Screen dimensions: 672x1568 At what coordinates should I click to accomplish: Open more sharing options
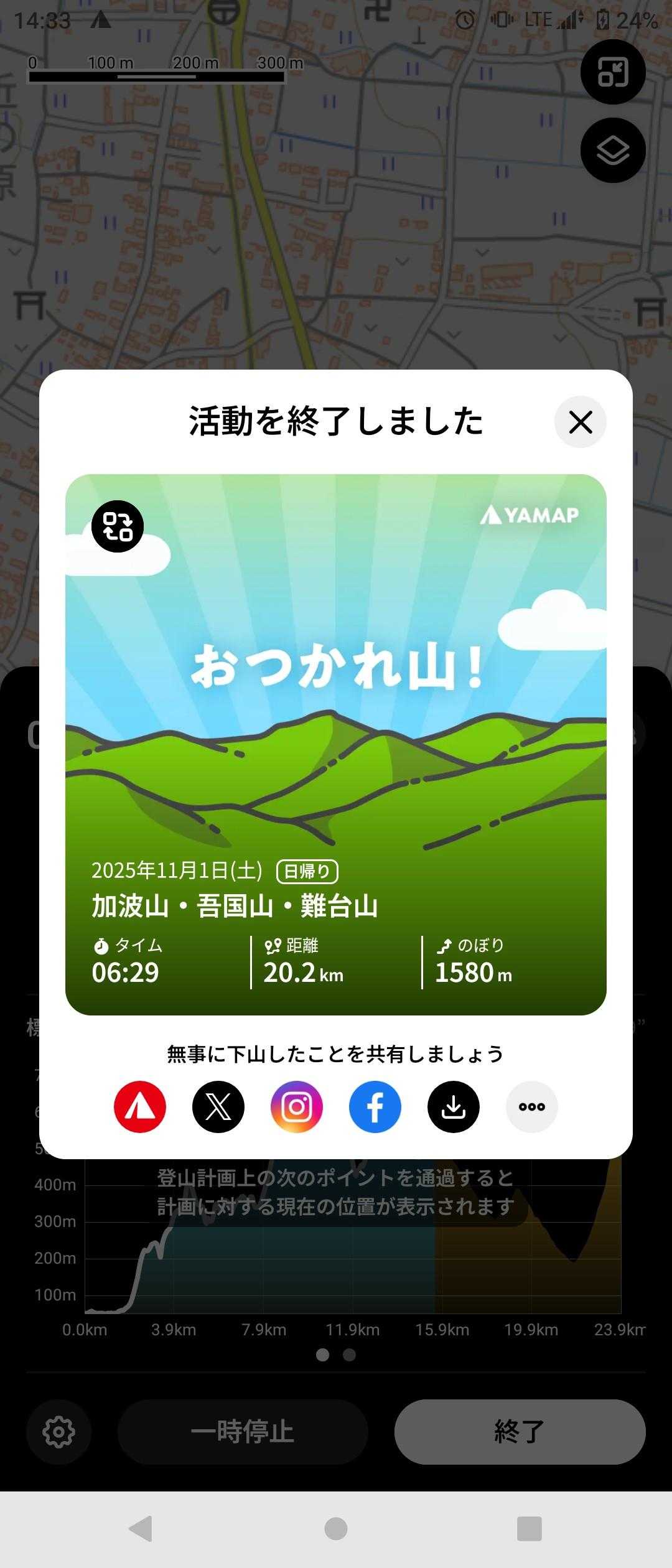532,1107
